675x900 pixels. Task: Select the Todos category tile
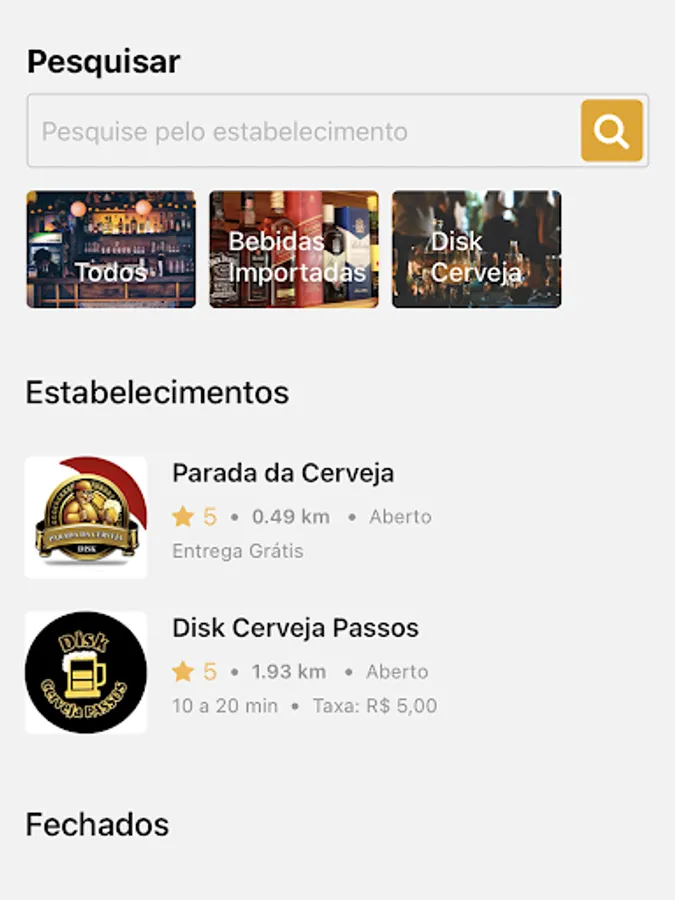[111, 249]
